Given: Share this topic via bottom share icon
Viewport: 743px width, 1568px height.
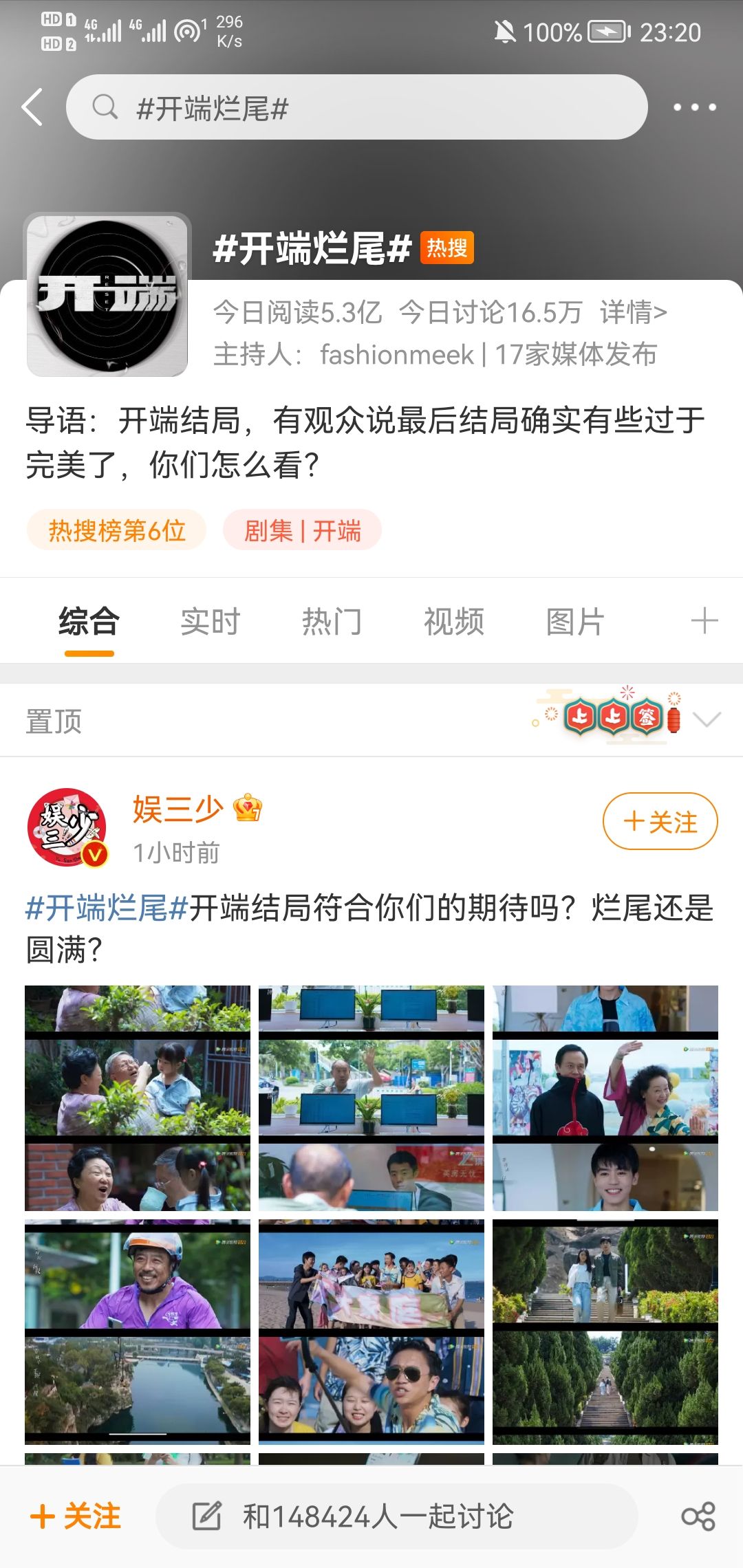Looking at the screenshot, I should point(698,1516).
